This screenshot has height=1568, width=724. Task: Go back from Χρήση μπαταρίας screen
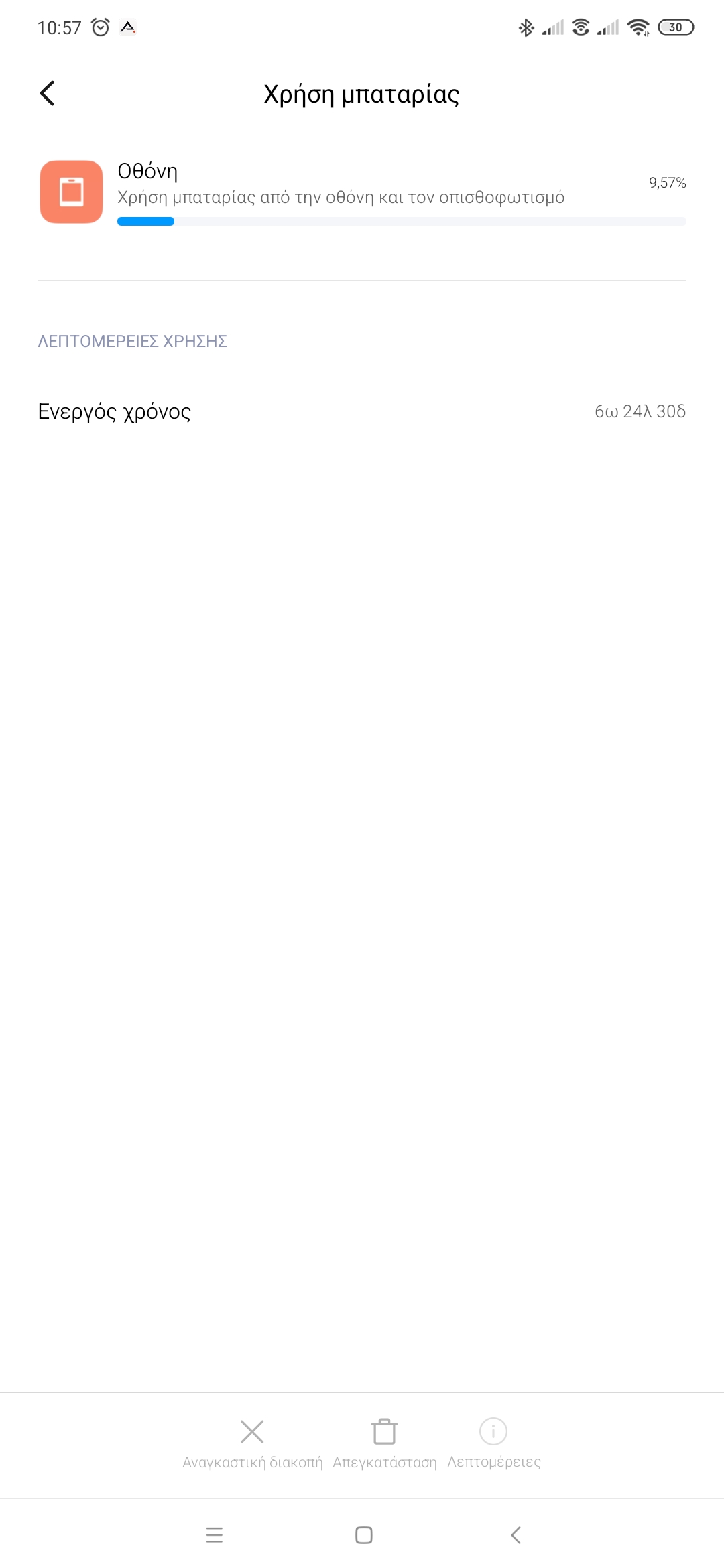47,94
